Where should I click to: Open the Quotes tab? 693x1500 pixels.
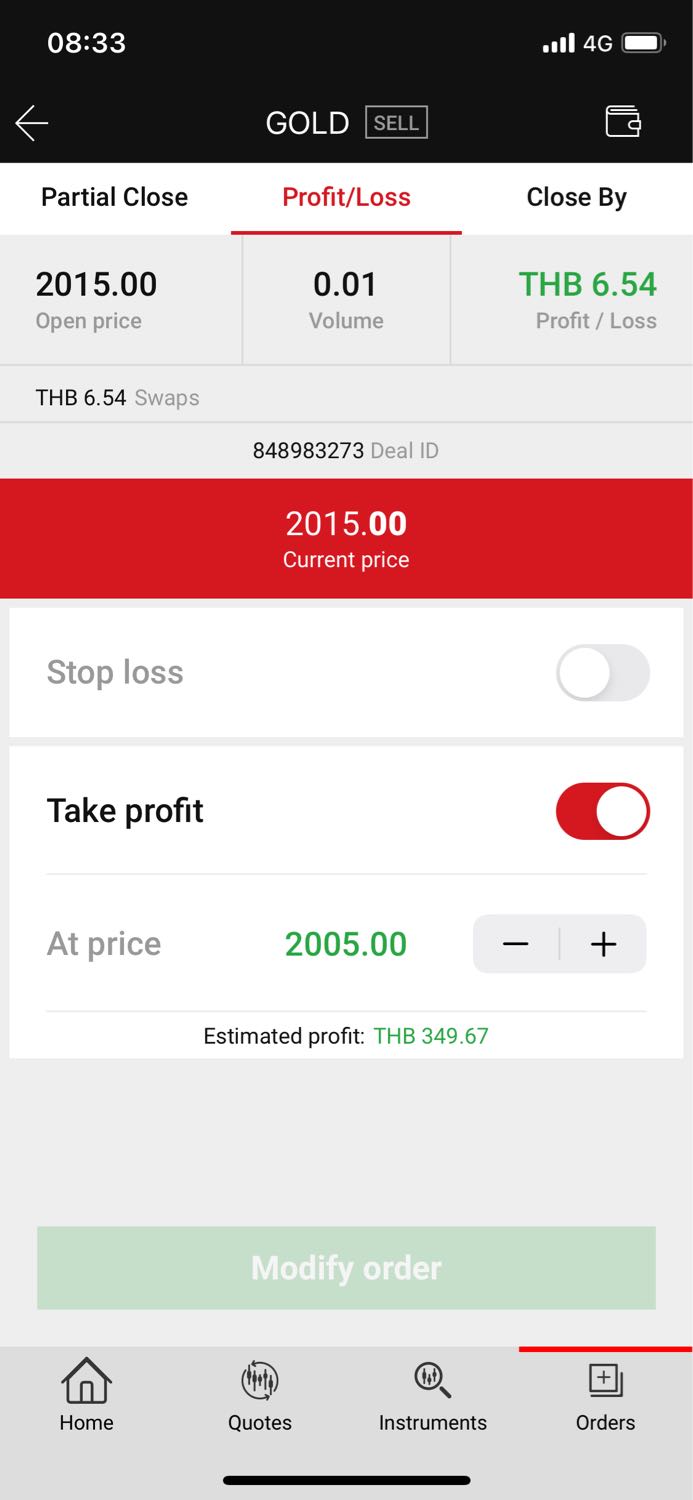pos(260,1396)
